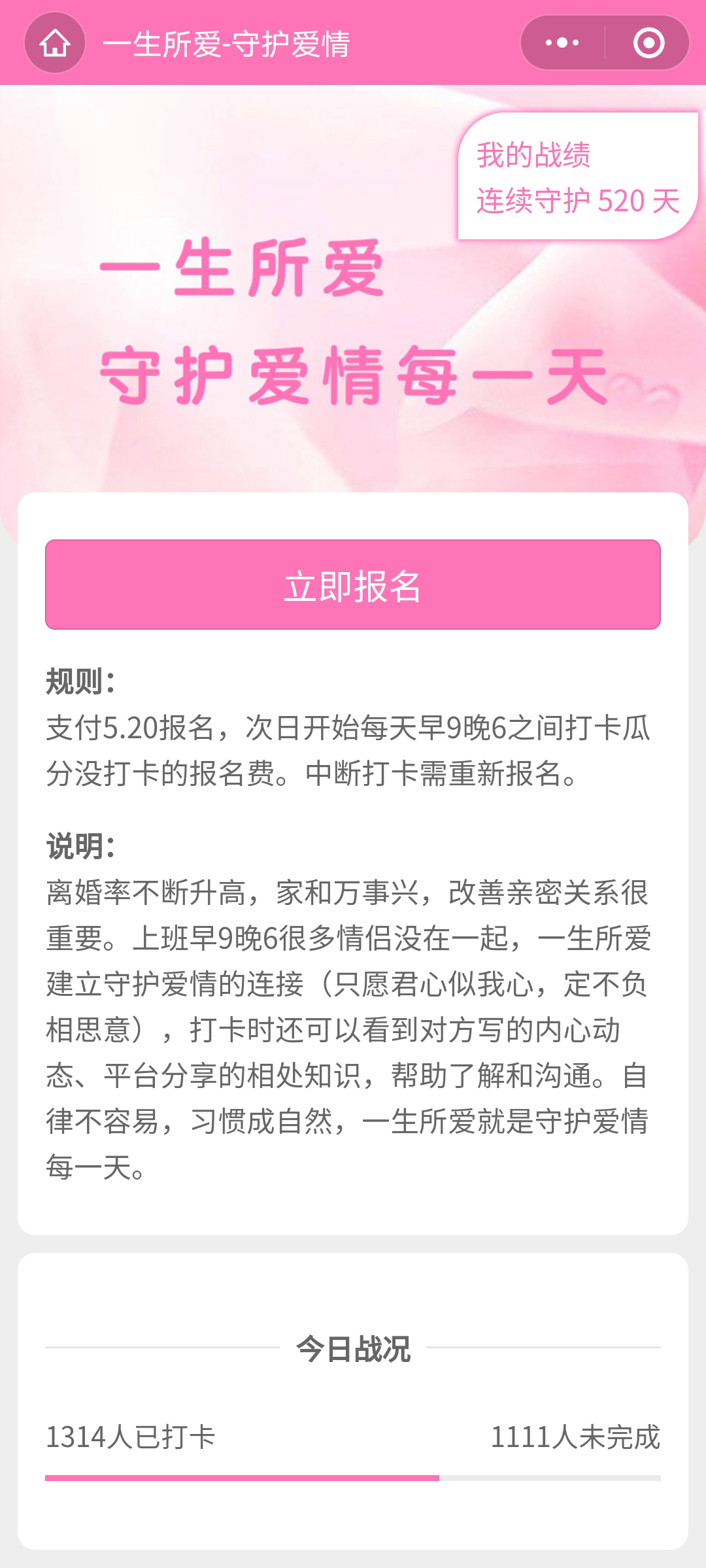
Task: Open the three-dot more menu
Action: [562, 43]
